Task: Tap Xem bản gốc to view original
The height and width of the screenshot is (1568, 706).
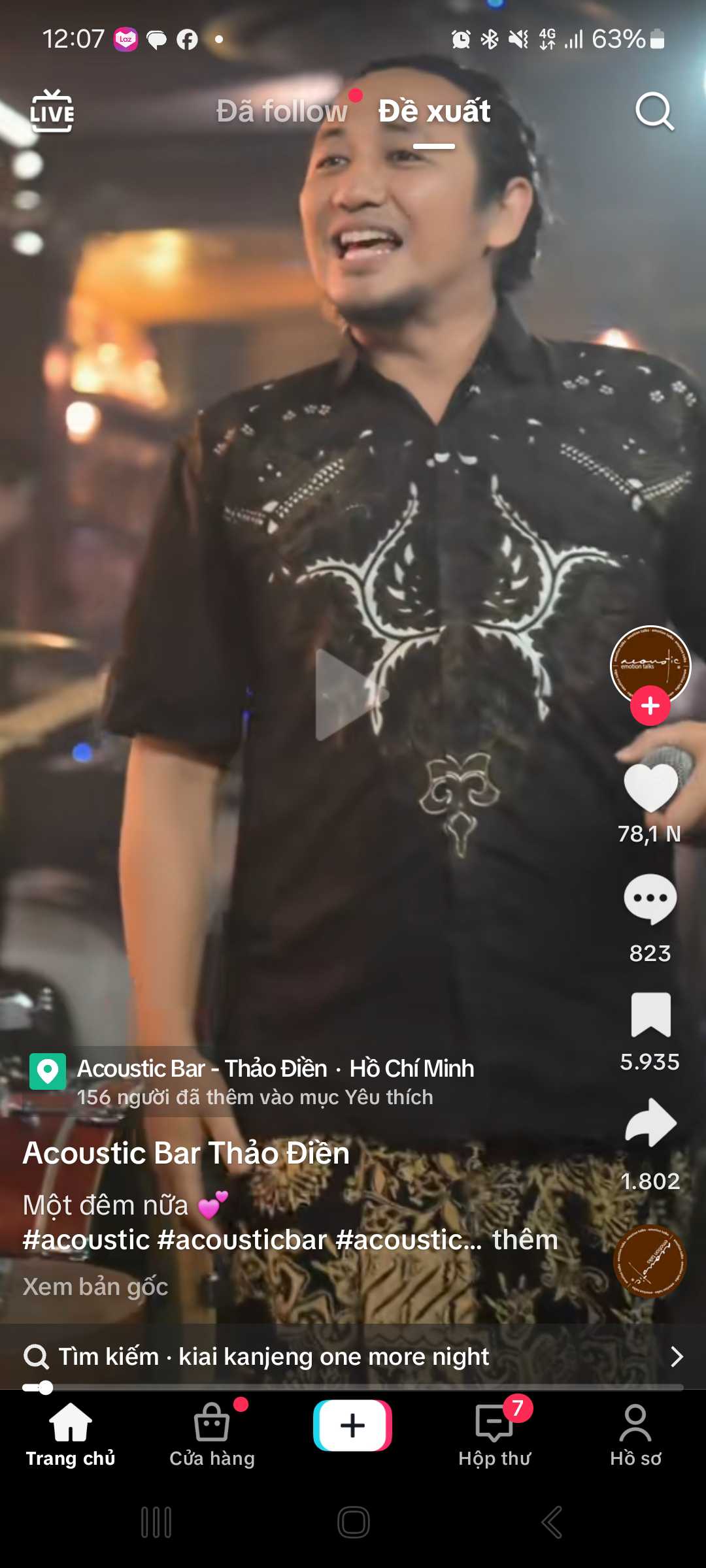Action: click(x=95, y=1286)
